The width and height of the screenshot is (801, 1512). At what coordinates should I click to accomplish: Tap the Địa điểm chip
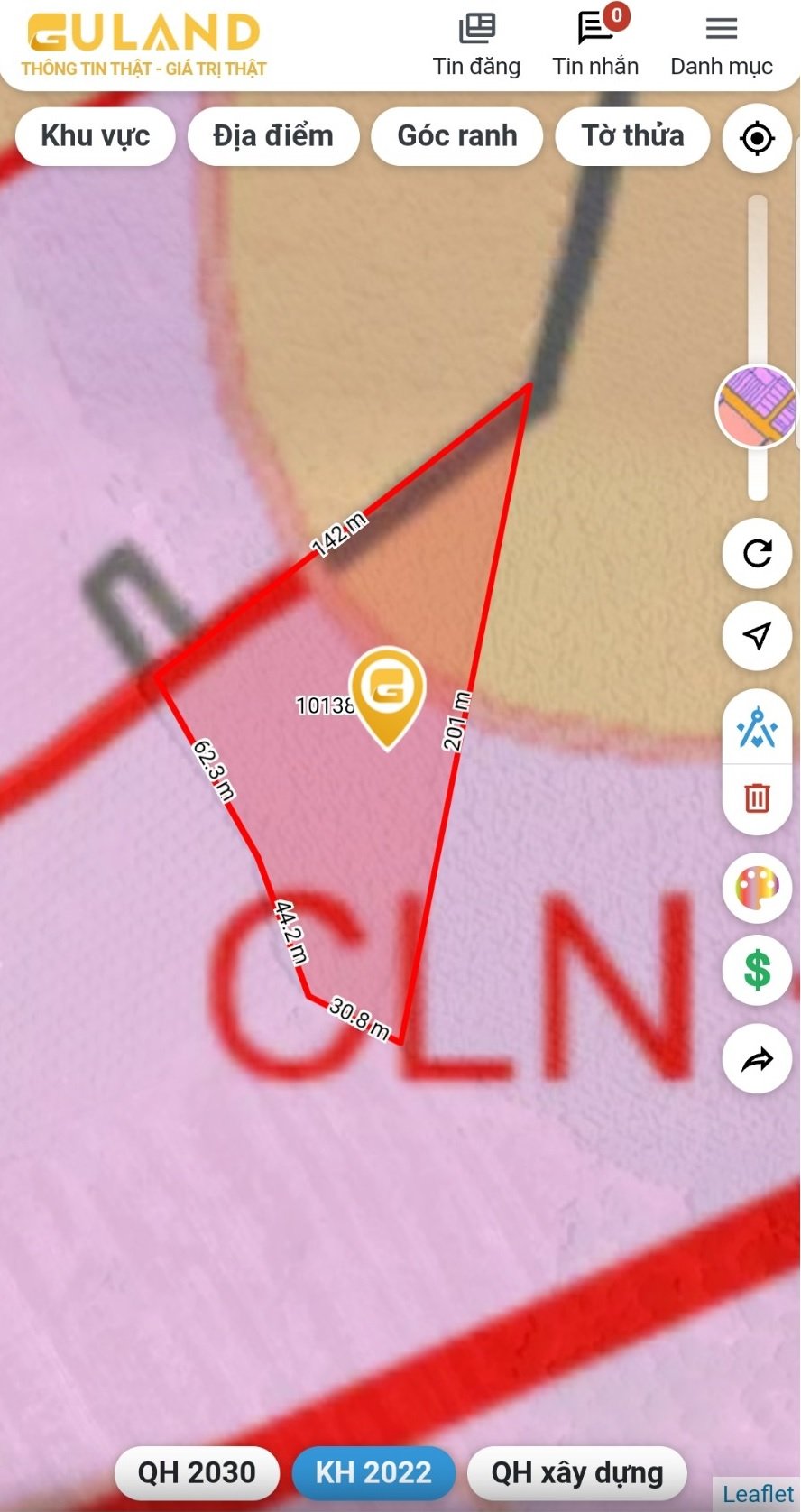coord(273,136)
